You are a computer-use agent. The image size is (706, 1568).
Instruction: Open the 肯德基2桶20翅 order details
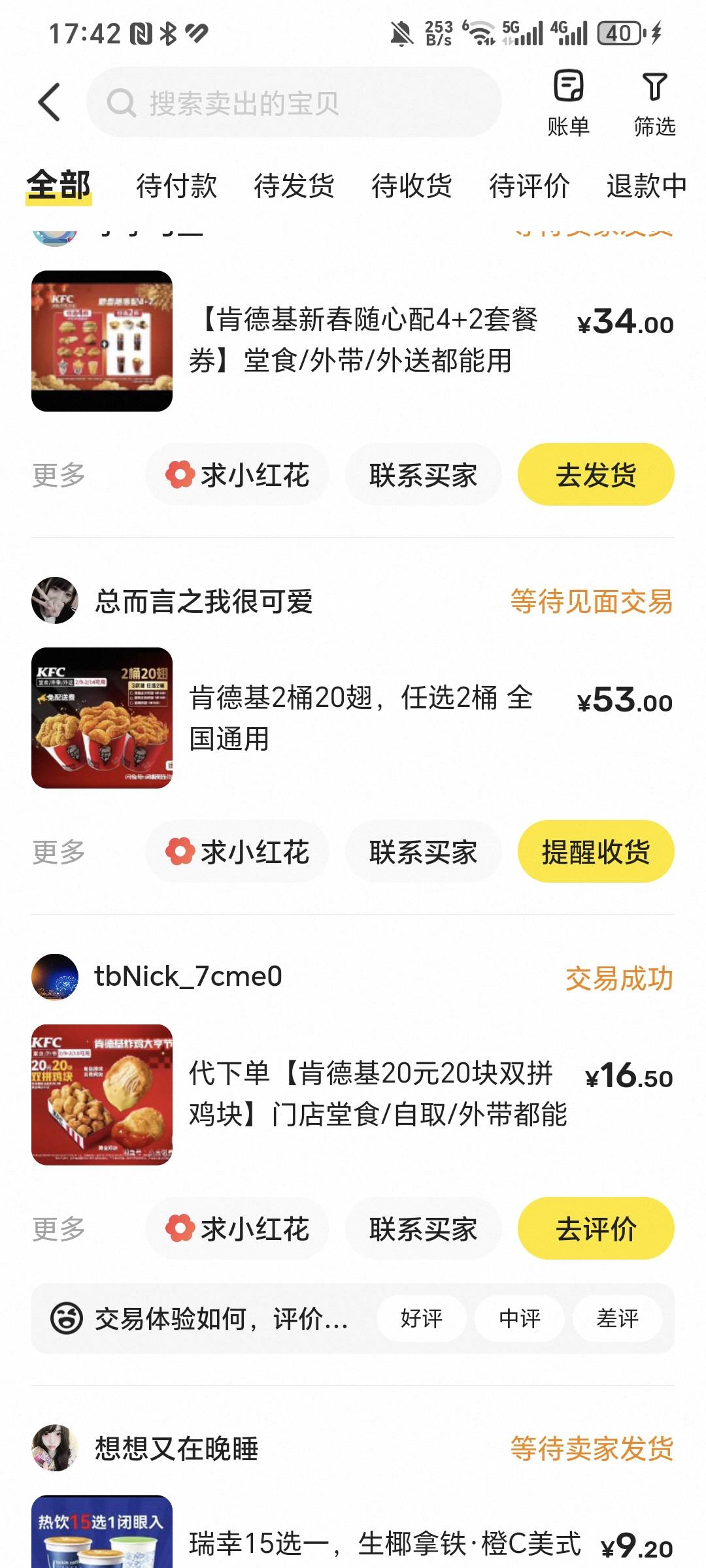[x=360, y=718]
